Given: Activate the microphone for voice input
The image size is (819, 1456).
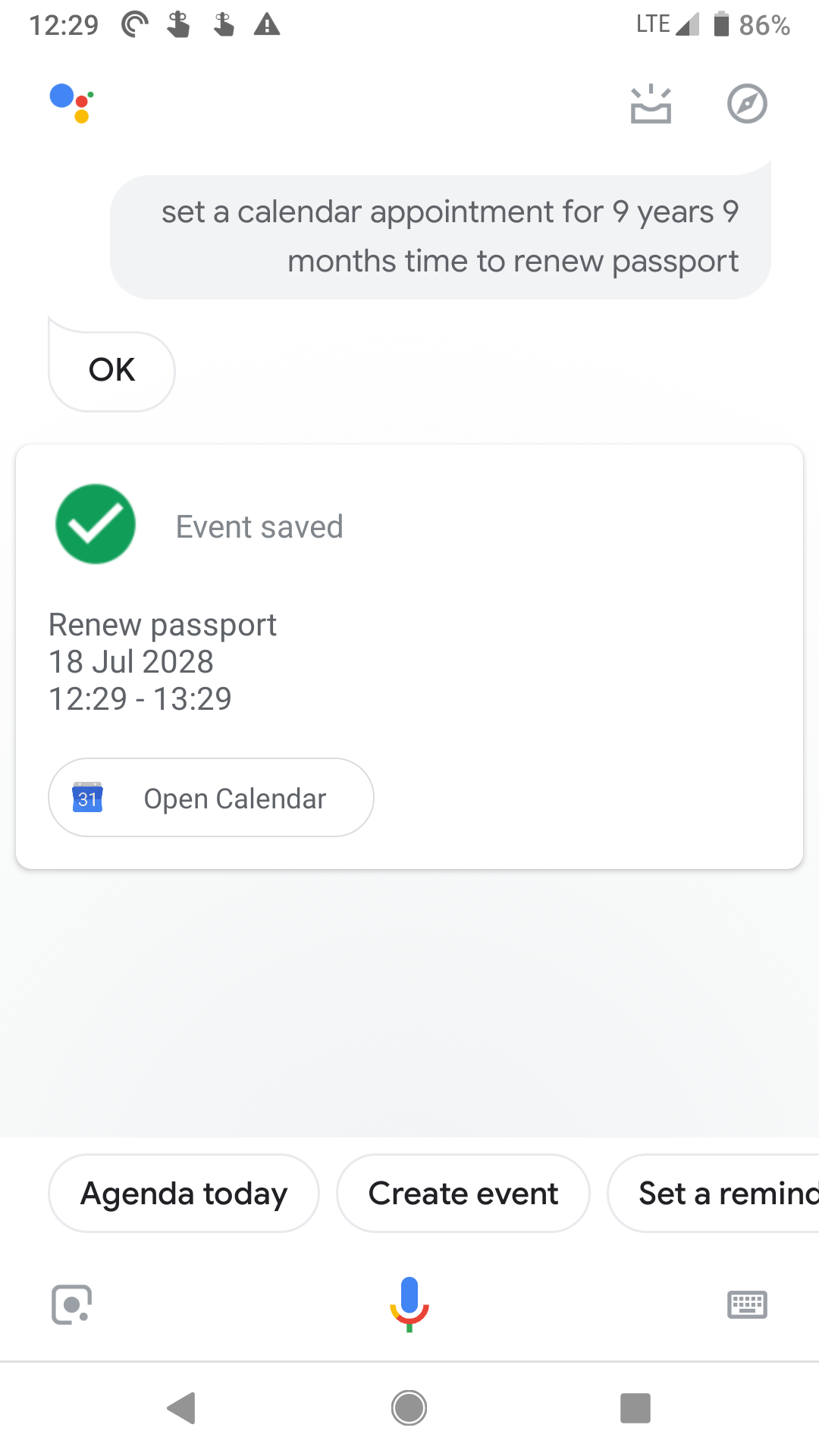Looking at the screenshot, I should tap(409, 1304).
